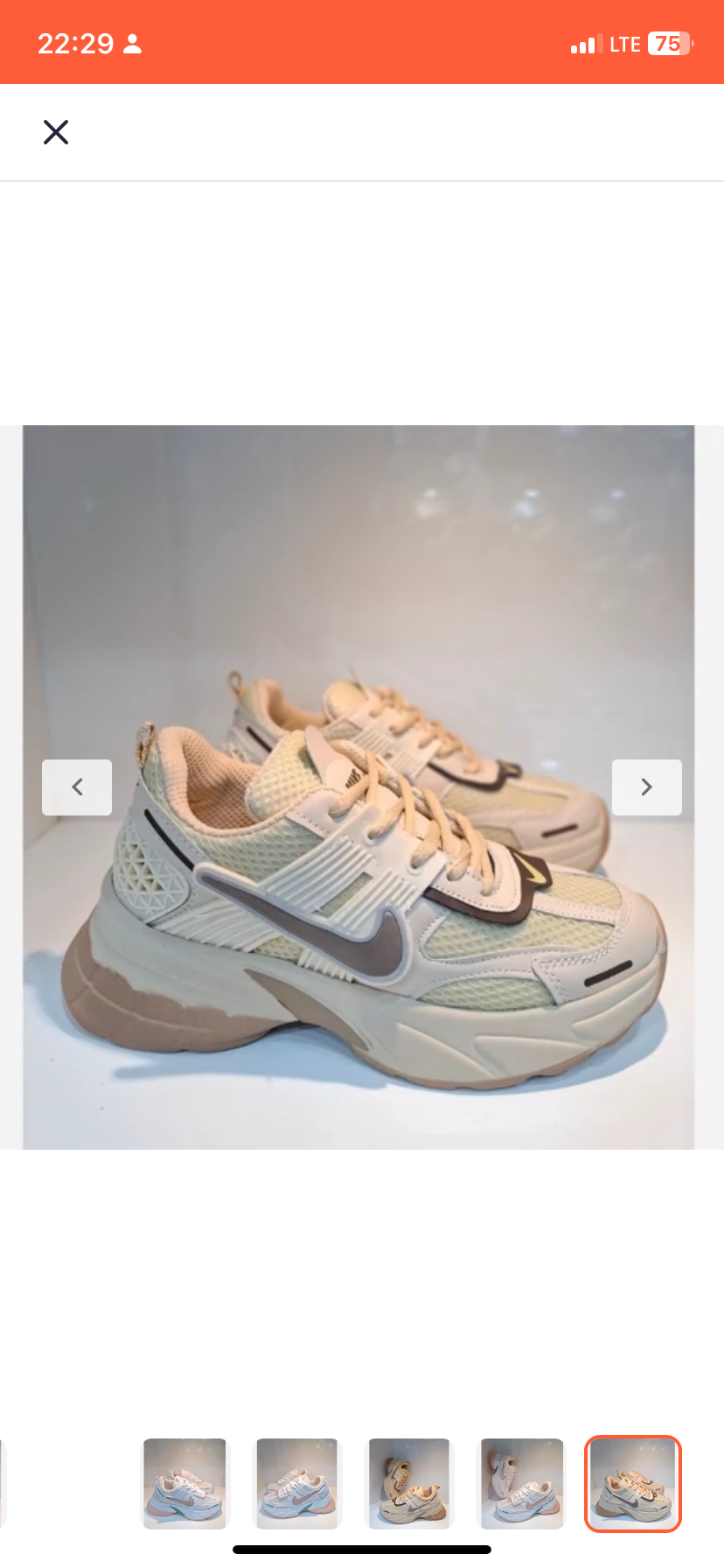This screenshot has height=1568, width=724.
Task: Select the orange-outlined current thumbnail
Action: (632, 1483)
